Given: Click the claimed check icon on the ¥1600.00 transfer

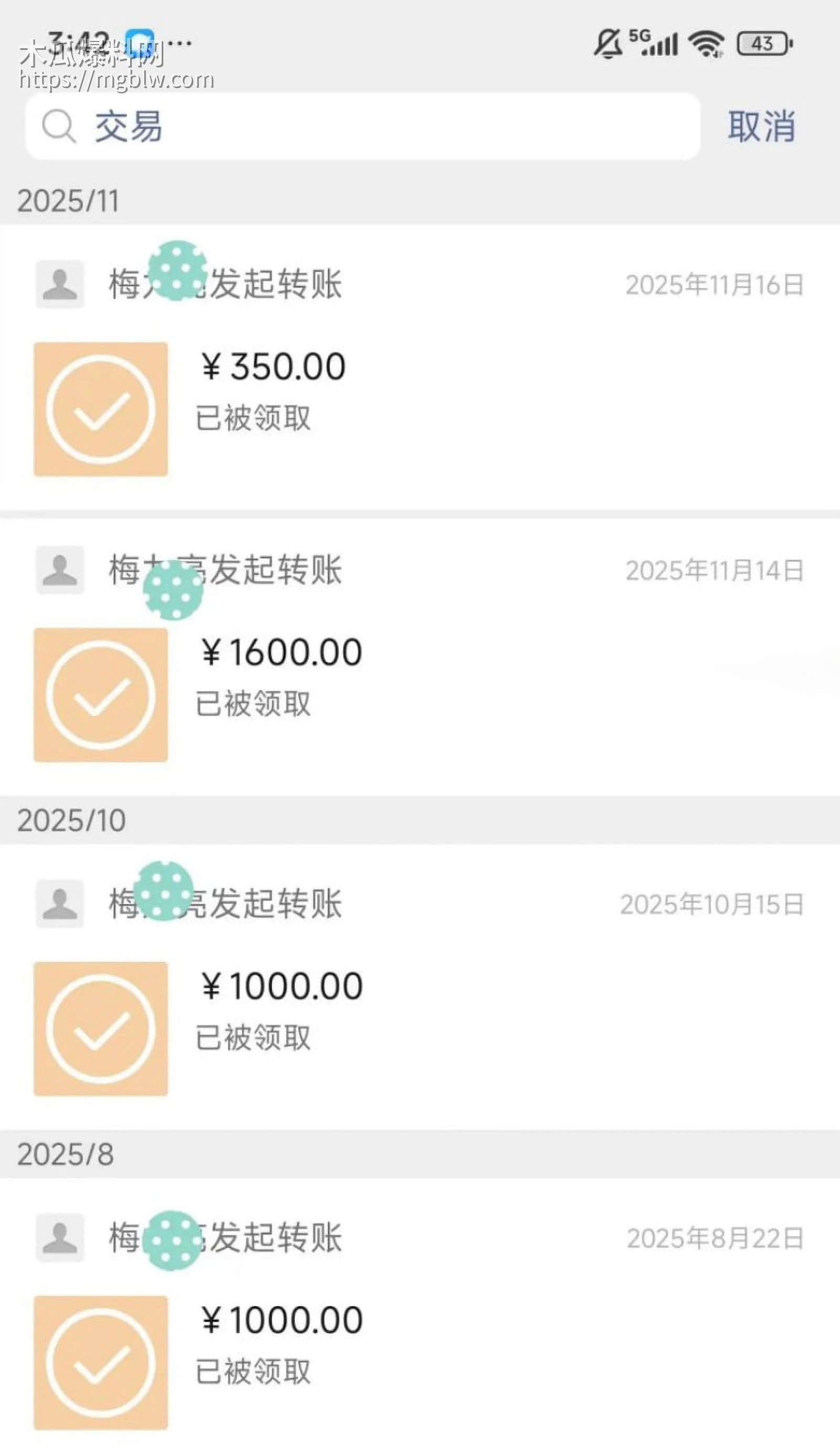Looking at the screenshot, I should (x=101, y=694).
